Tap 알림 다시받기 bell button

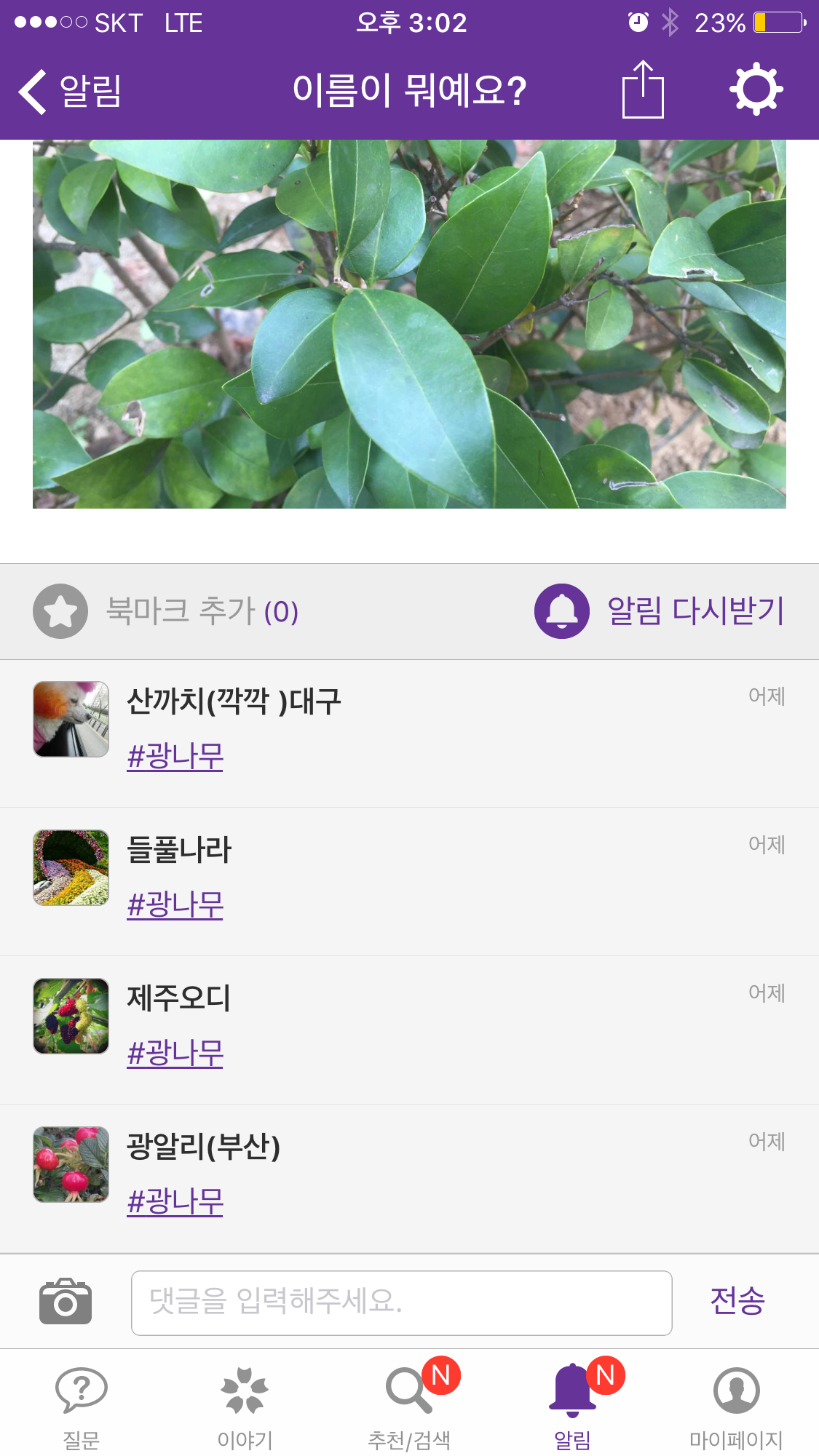tap(660, 611)
